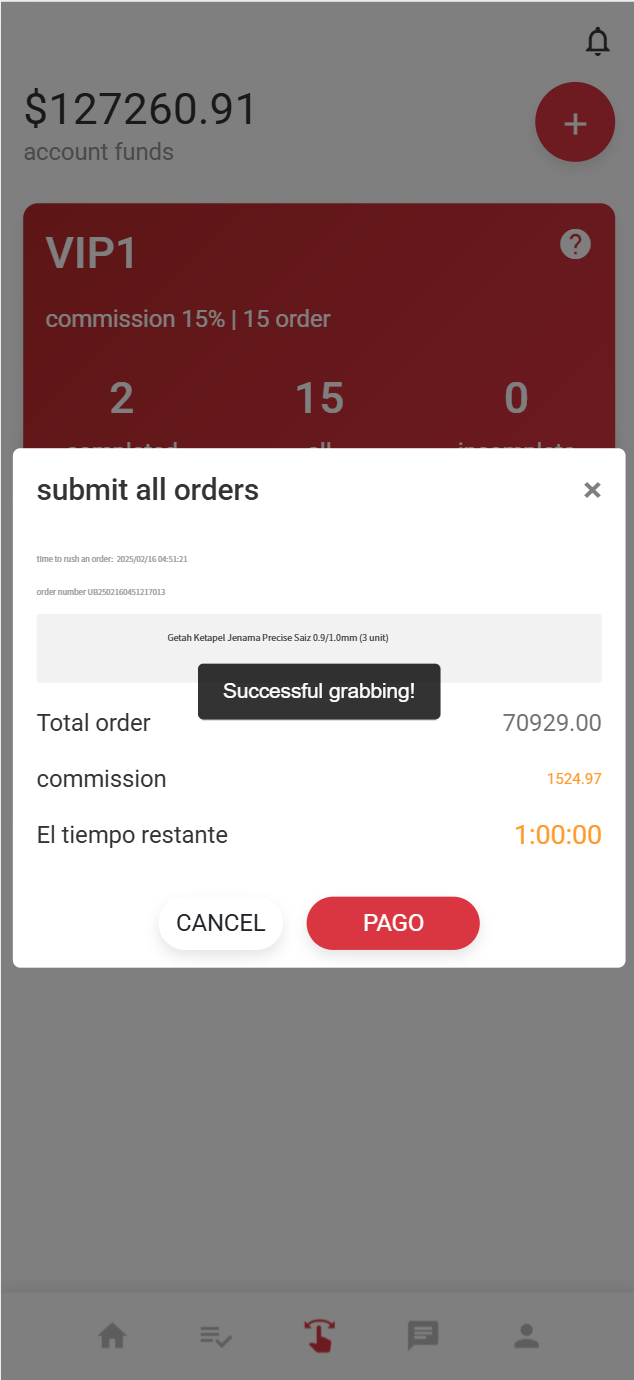Select the grab order hand tab
634x1380 pixels.
pyautogui.click(x=319, y=1336)
